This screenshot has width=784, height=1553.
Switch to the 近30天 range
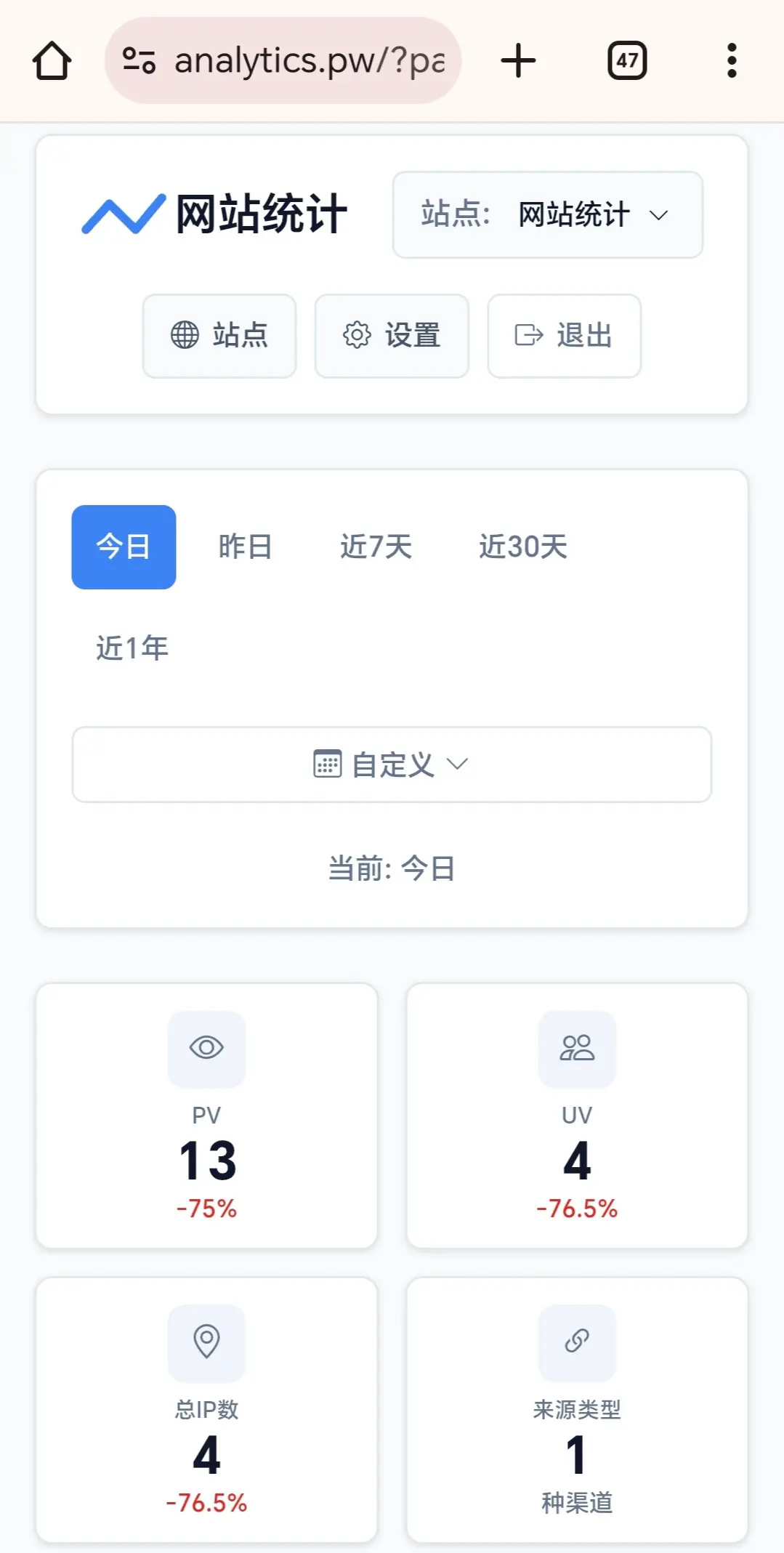(x=523, y=547)
